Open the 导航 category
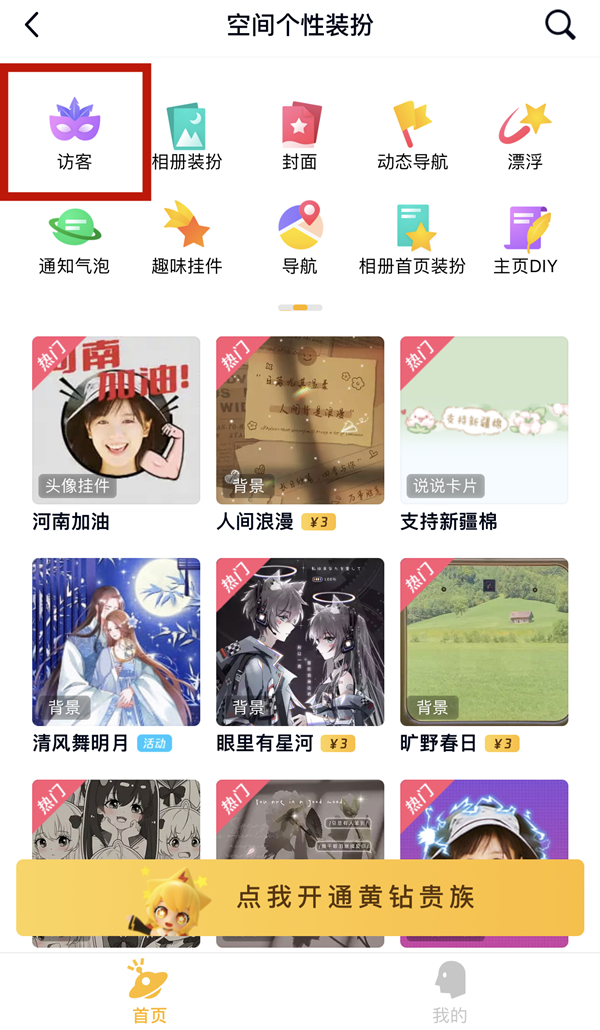This screenshot has width=600, height=1030. coord(300,238)
